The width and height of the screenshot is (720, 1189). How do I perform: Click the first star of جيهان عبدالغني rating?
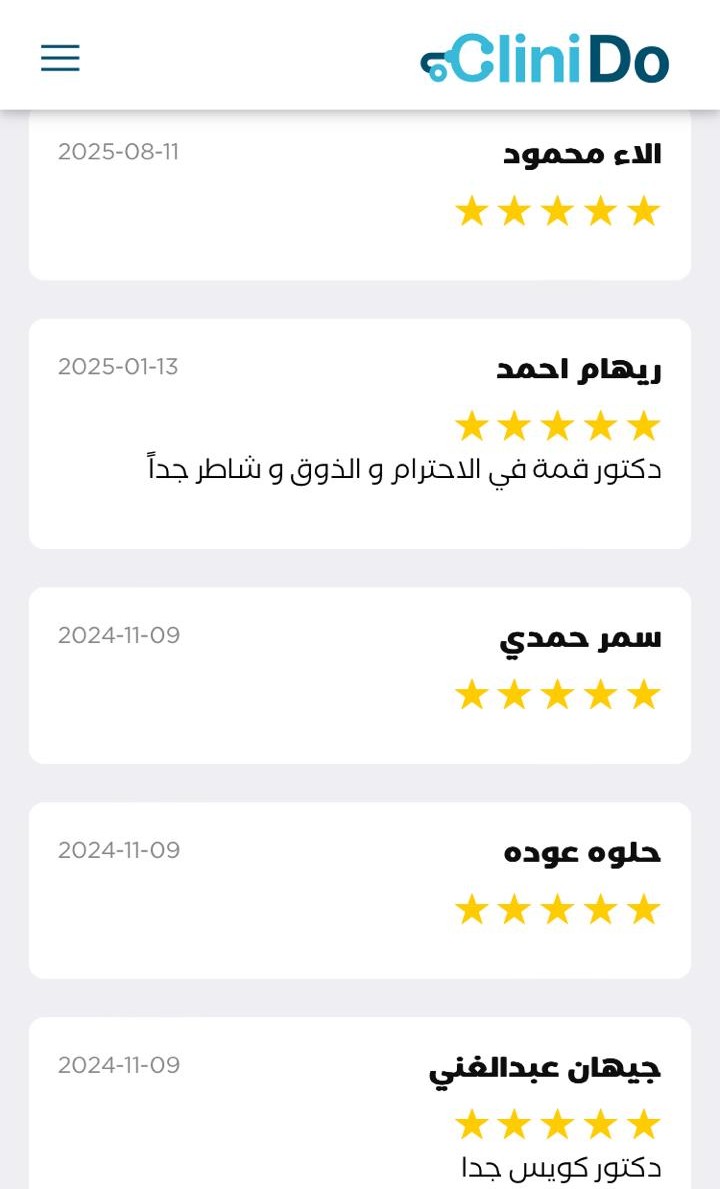pos(471,1124)
